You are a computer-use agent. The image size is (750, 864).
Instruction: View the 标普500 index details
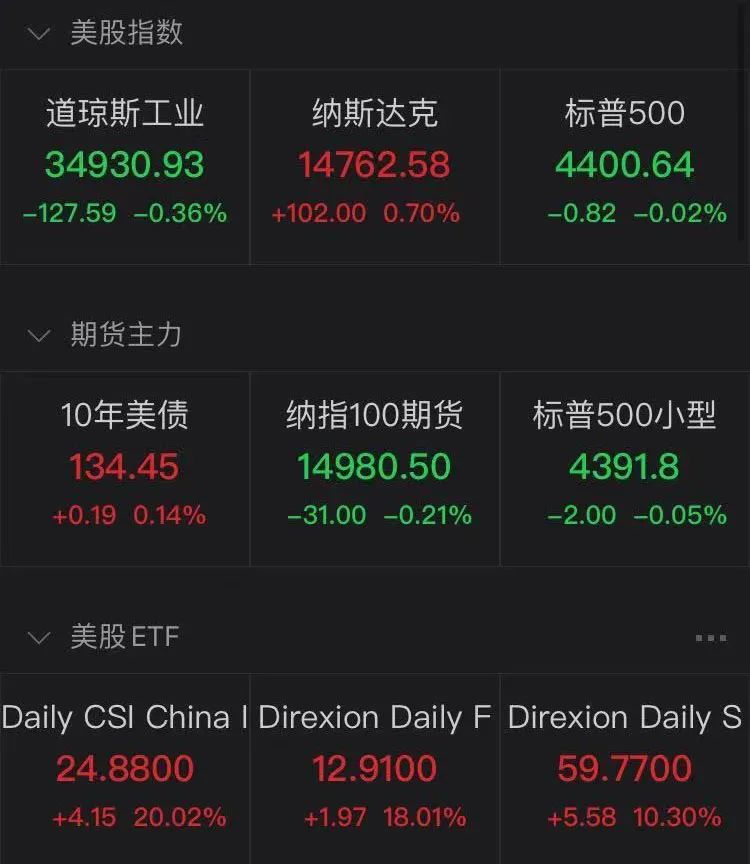coord(625,165)
